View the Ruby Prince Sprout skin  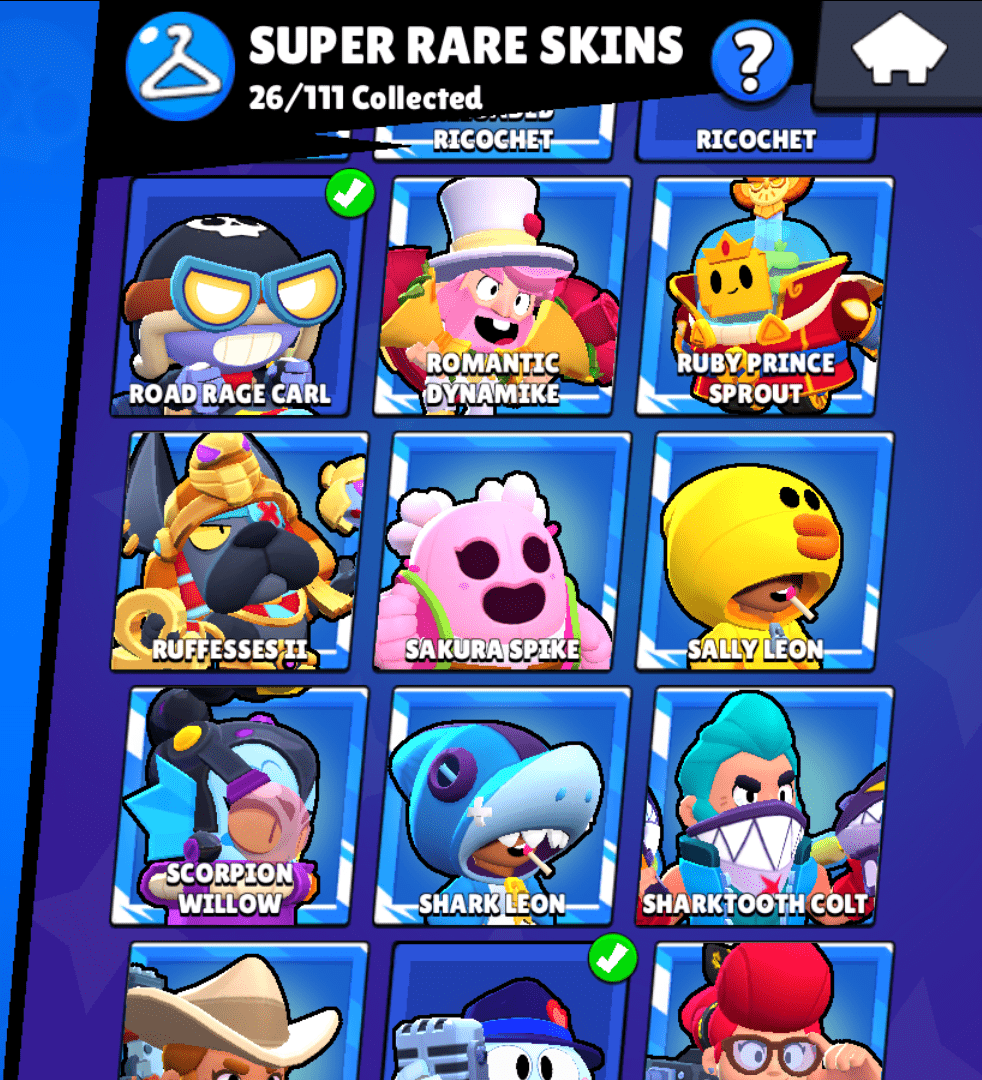[765, 295]
